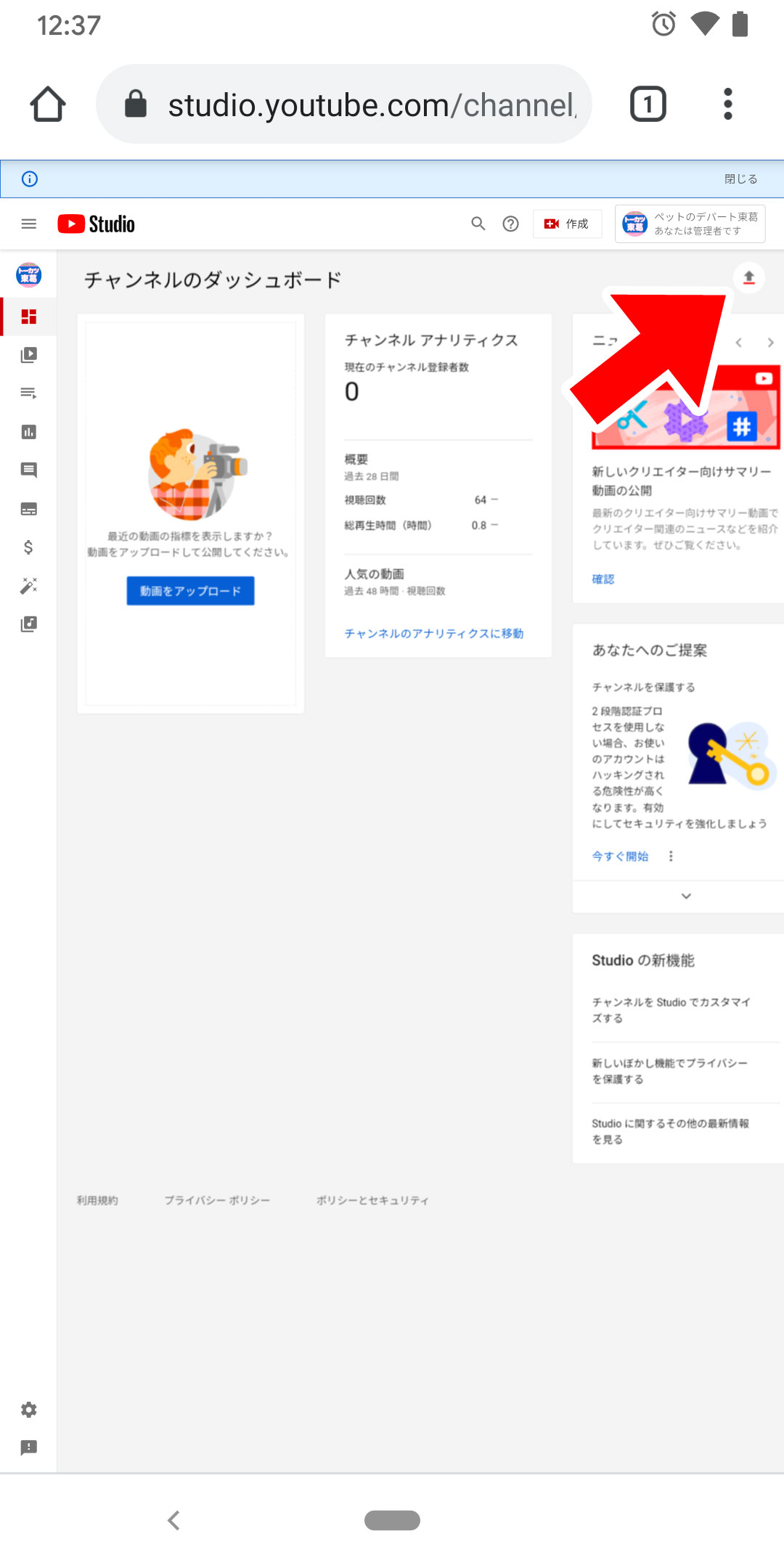Tap the search icon in Studio header
This screenshot has width=784, height=1568.
[x=478, y=224]
